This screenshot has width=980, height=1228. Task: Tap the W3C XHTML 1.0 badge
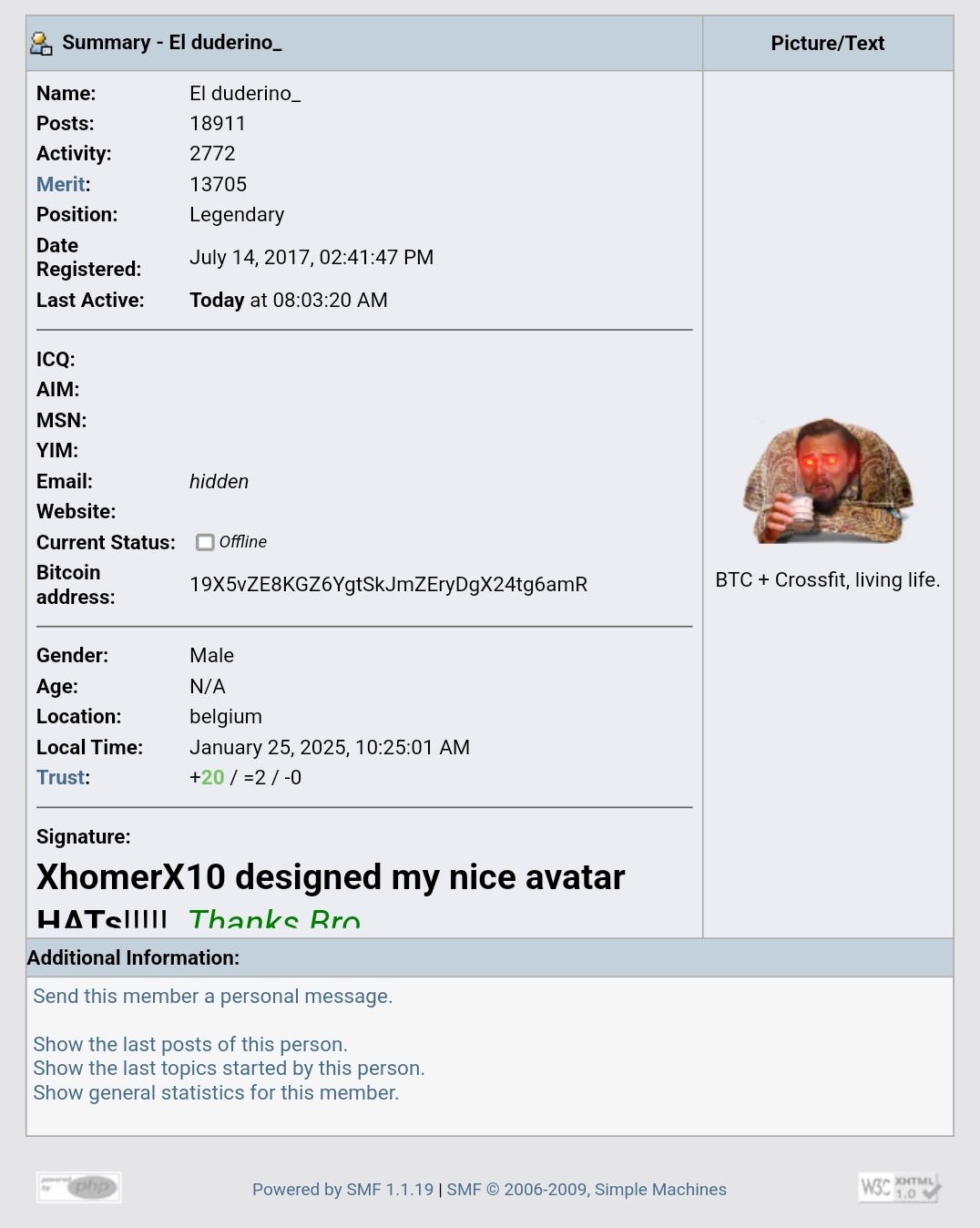tap(899, 1187)
